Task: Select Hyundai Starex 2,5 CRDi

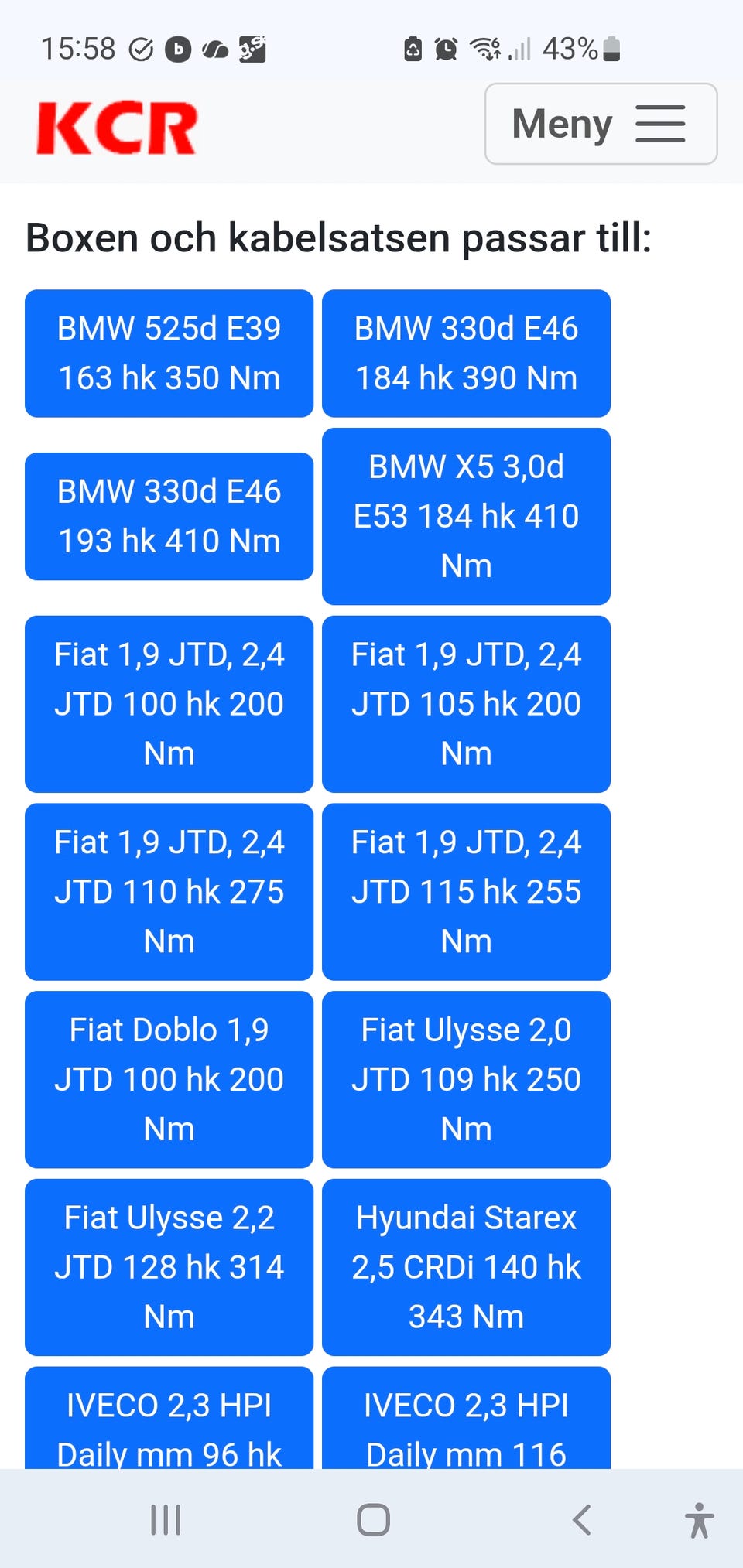Action: point(466,1267)
